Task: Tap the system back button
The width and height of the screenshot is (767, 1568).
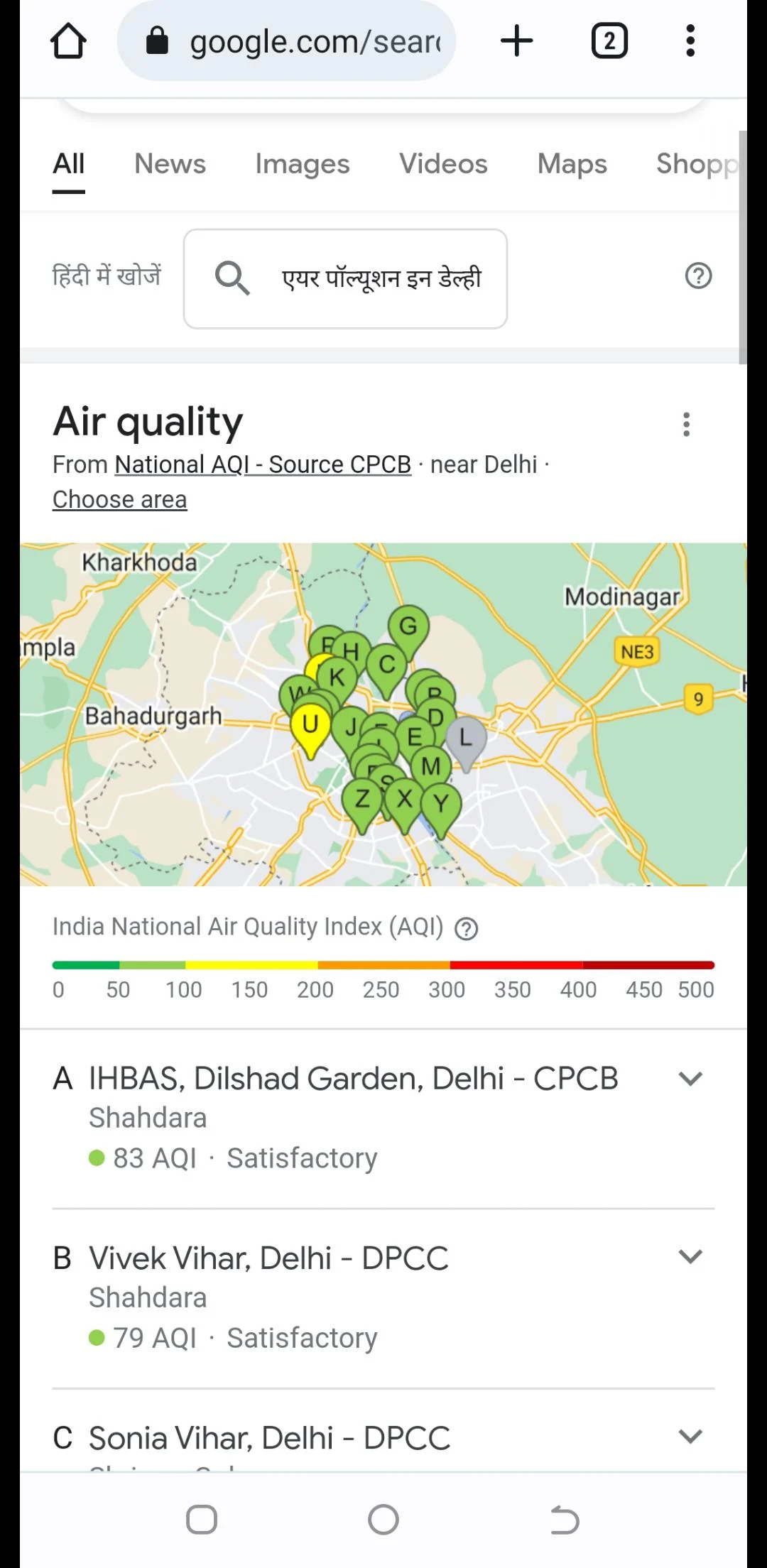Action: point(565,1520)
